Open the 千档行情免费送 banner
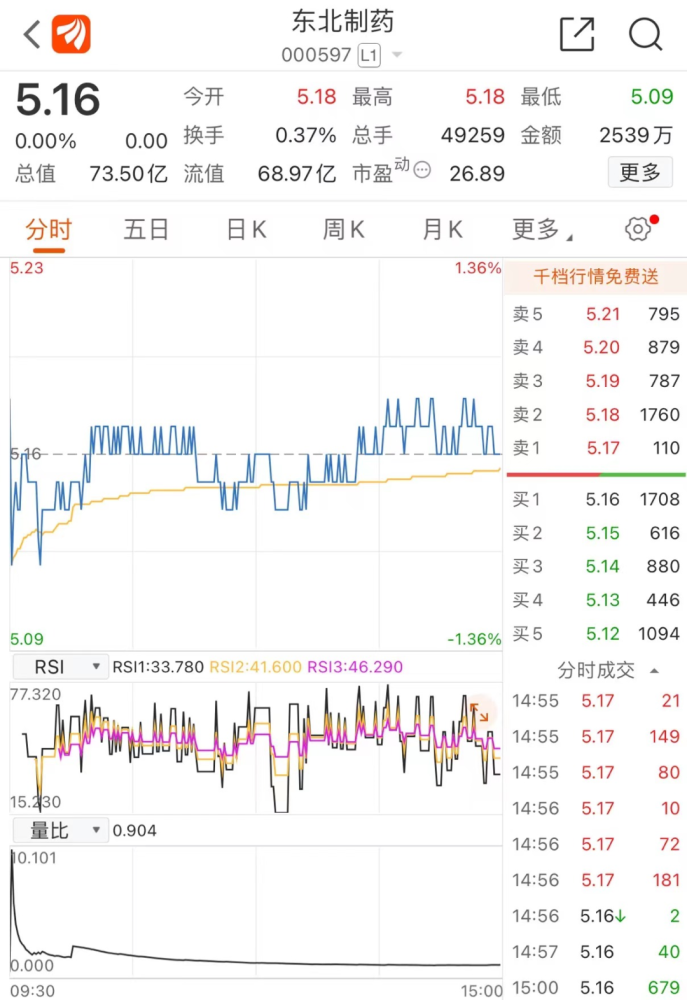687x1000 pixels. tap(595, 277)
